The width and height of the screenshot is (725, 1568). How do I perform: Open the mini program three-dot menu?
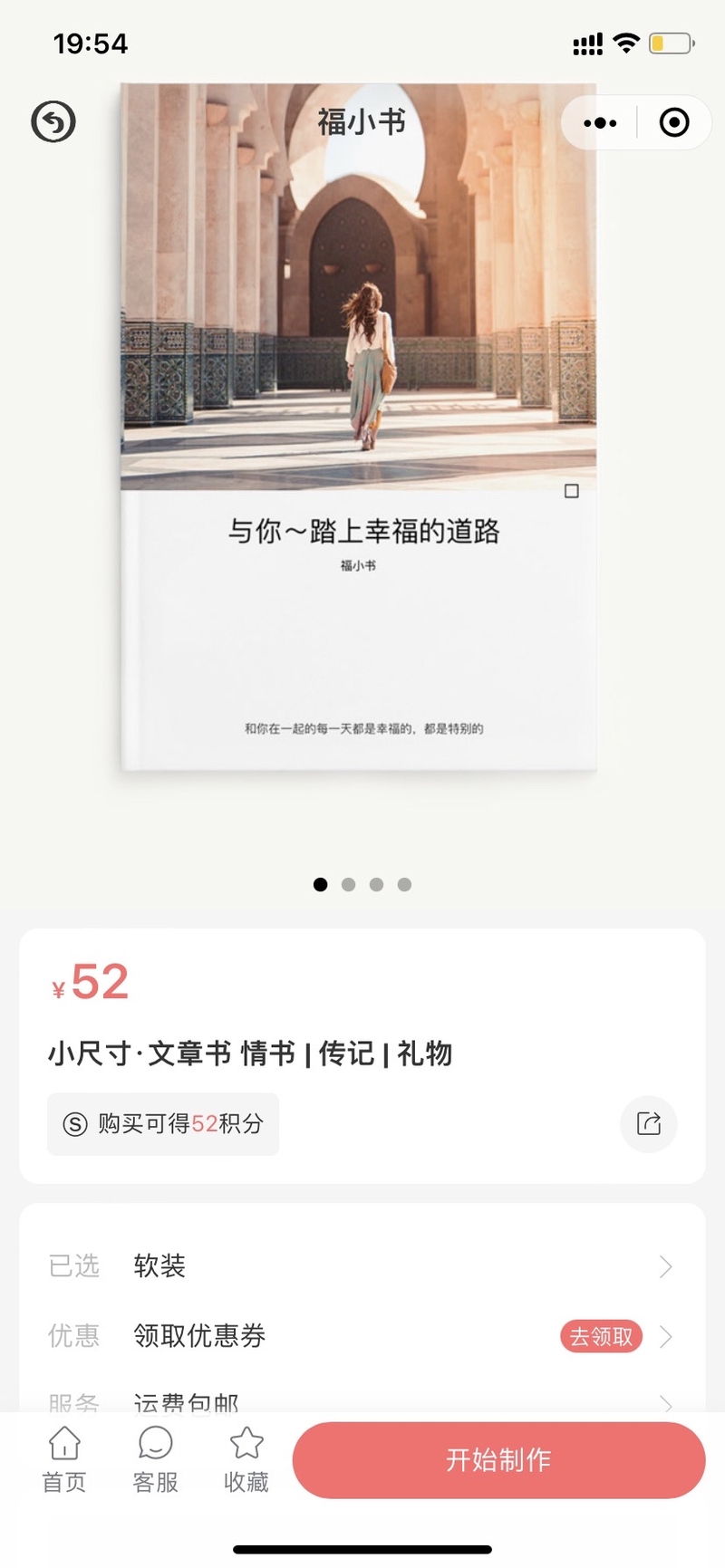pyautogui.click(x=600, y=122)
